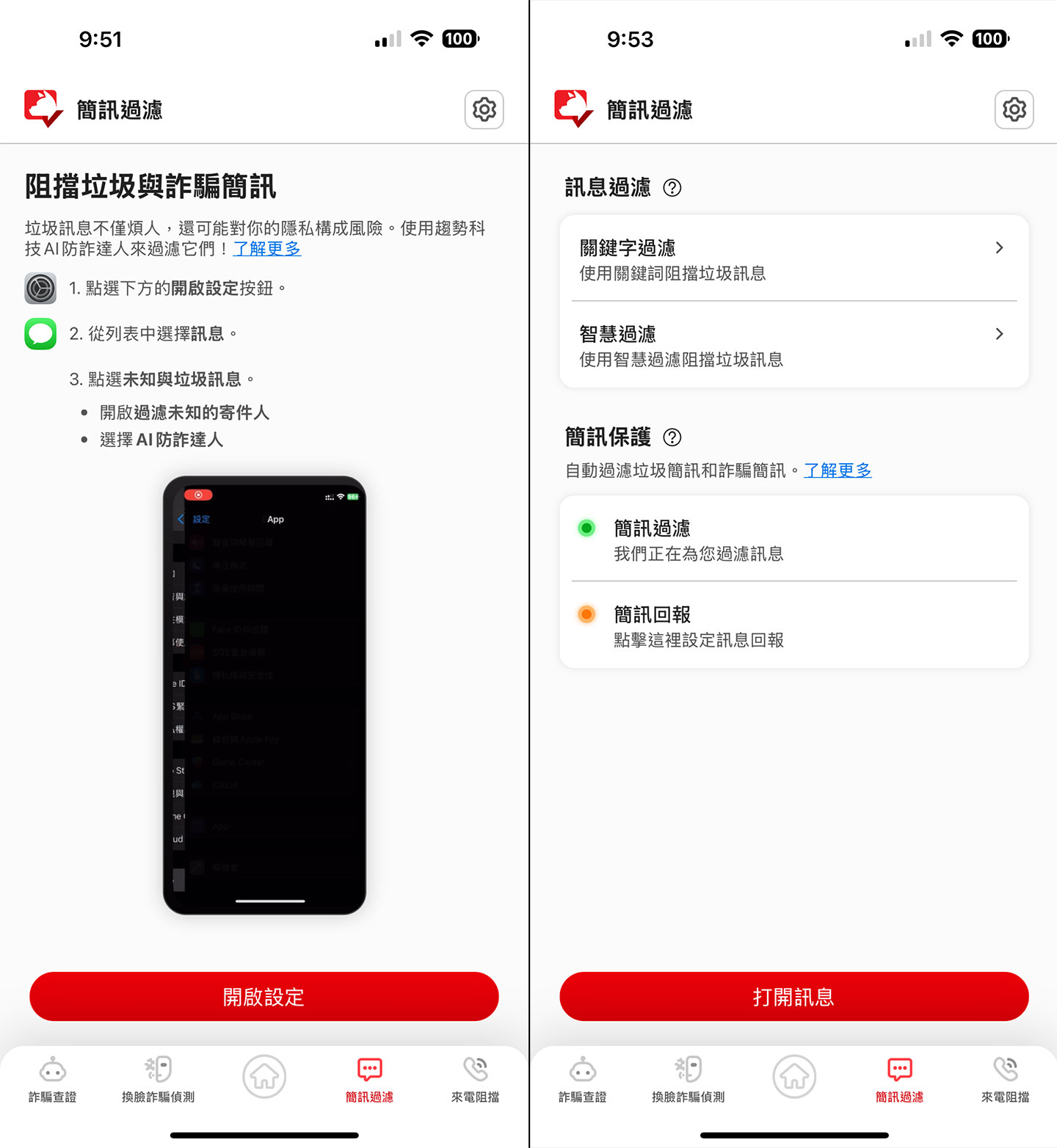Open the 智慧過濾 row
The height and width of the screenshot is (1148, 1057).
pyautogui.click(x=793, y=346)
